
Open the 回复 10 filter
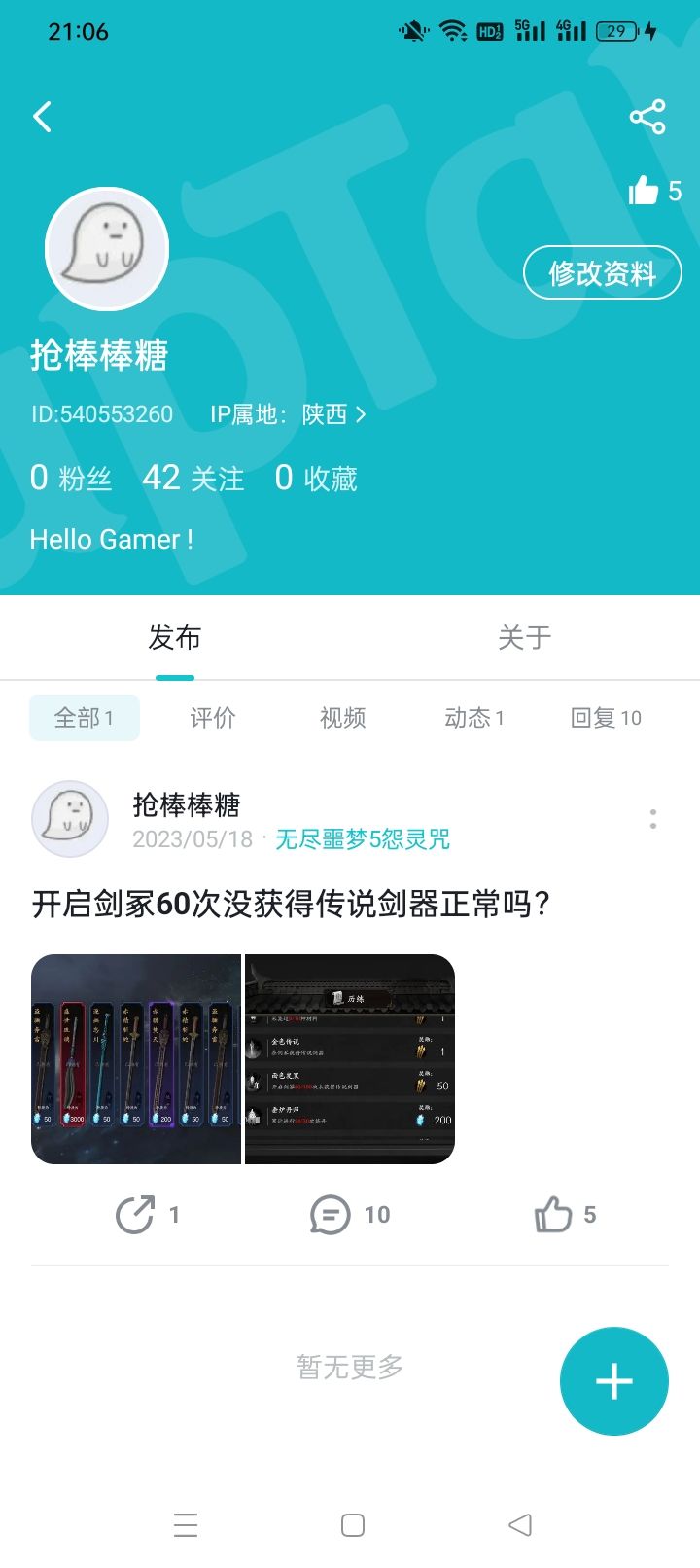tap(607, 717)
